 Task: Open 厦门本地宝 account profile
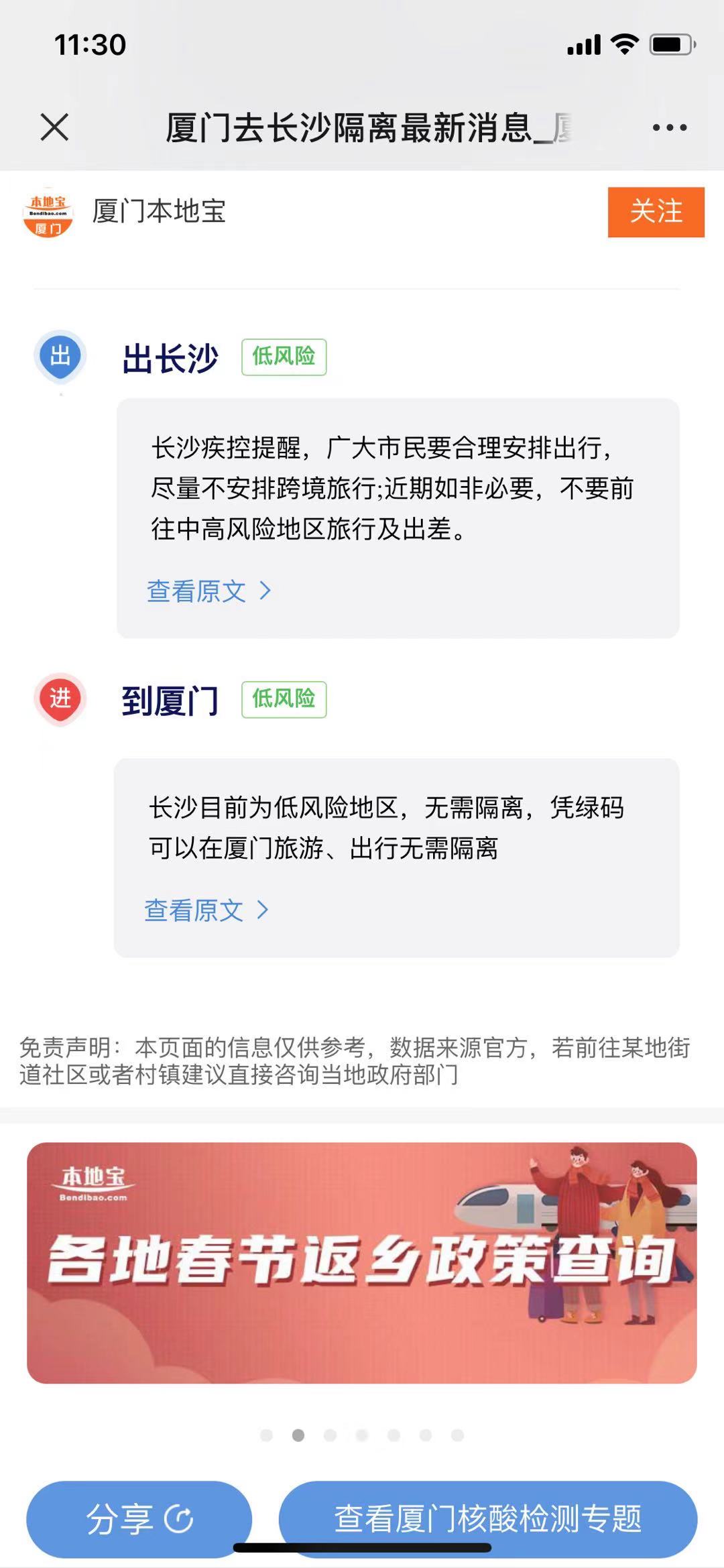(x=158, y=212)
